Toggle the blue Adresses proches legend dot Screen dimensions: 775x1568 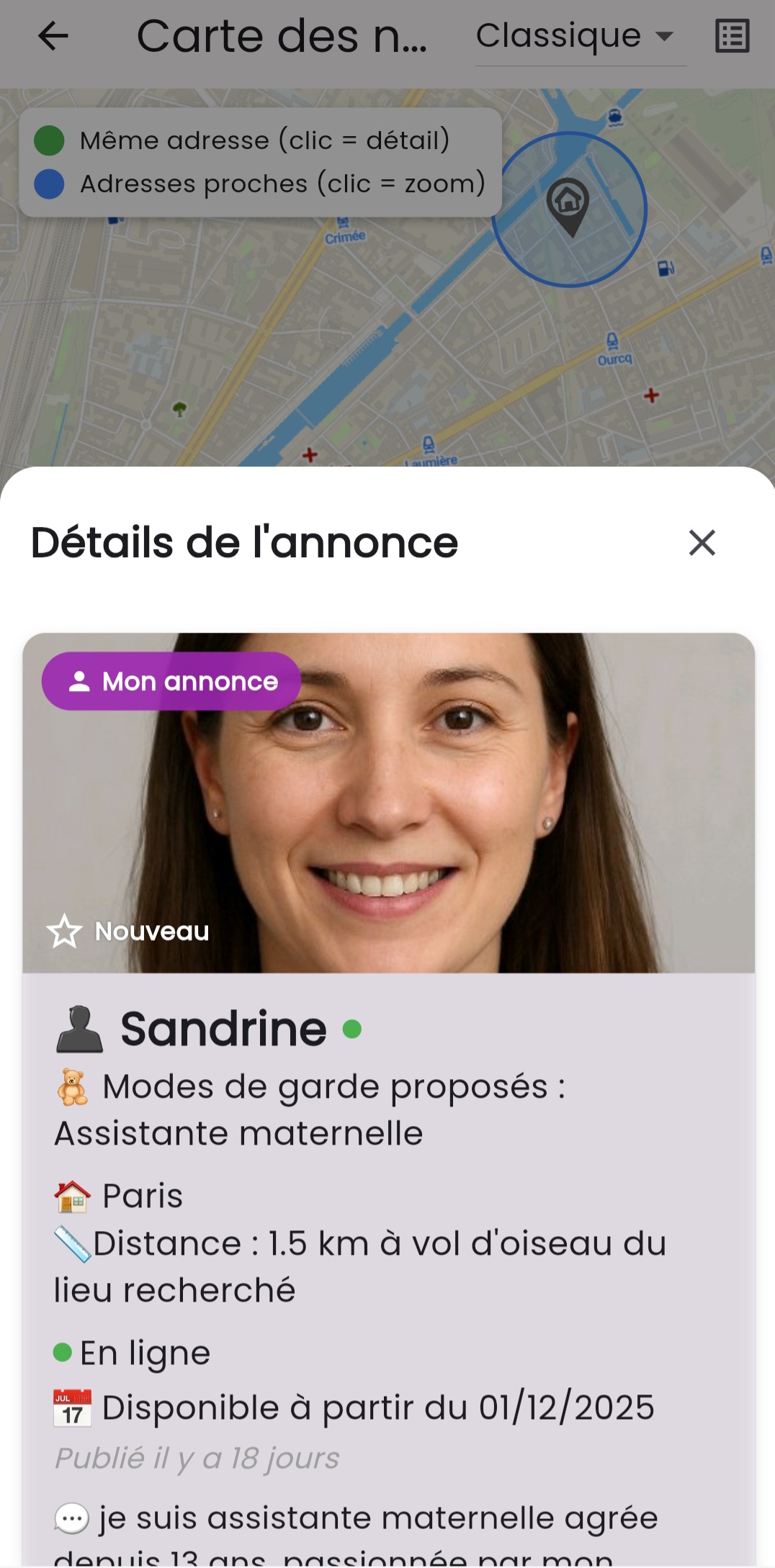point(50,183)
